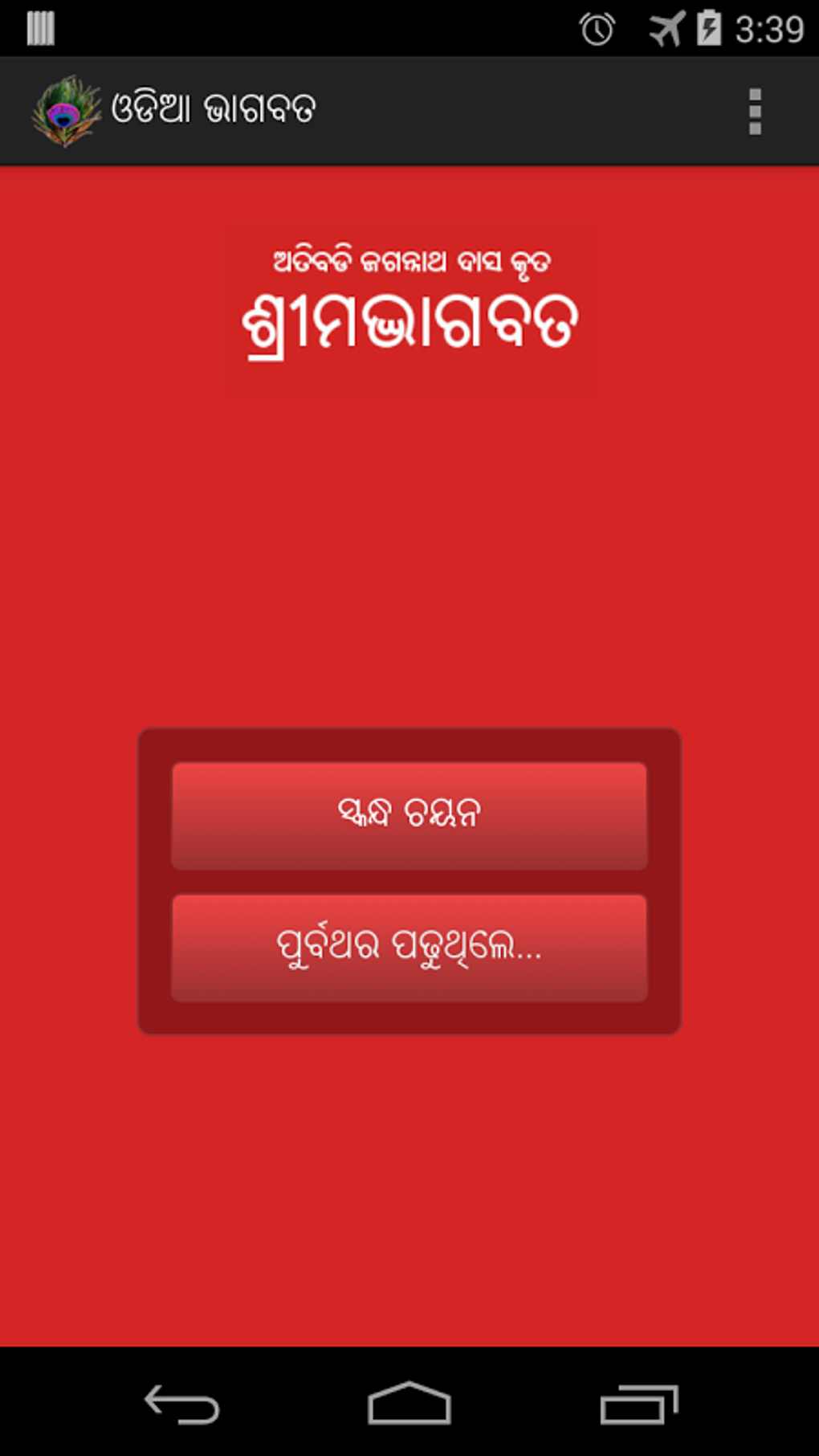Tap the clock showing 3:39

(x=772, y=27)
